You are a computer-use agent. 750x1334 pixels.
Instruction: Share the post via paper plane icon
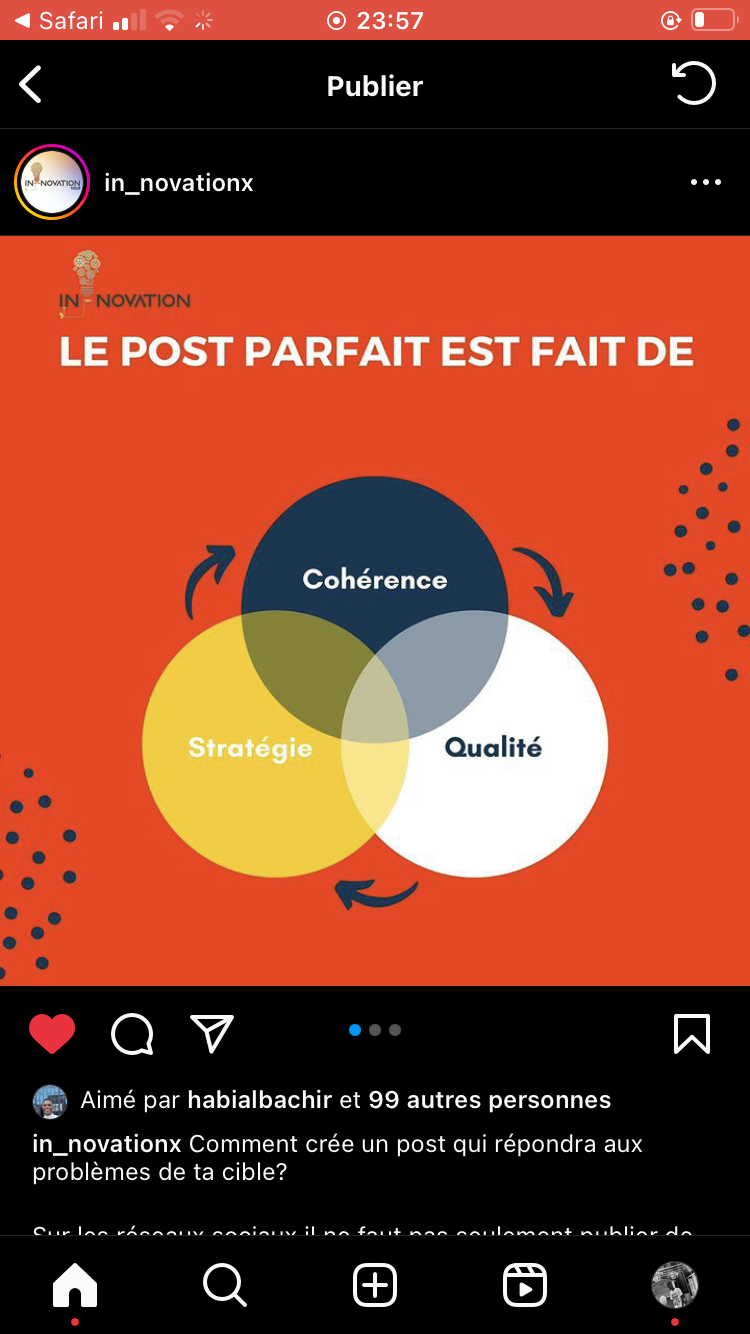(212, 1034)
